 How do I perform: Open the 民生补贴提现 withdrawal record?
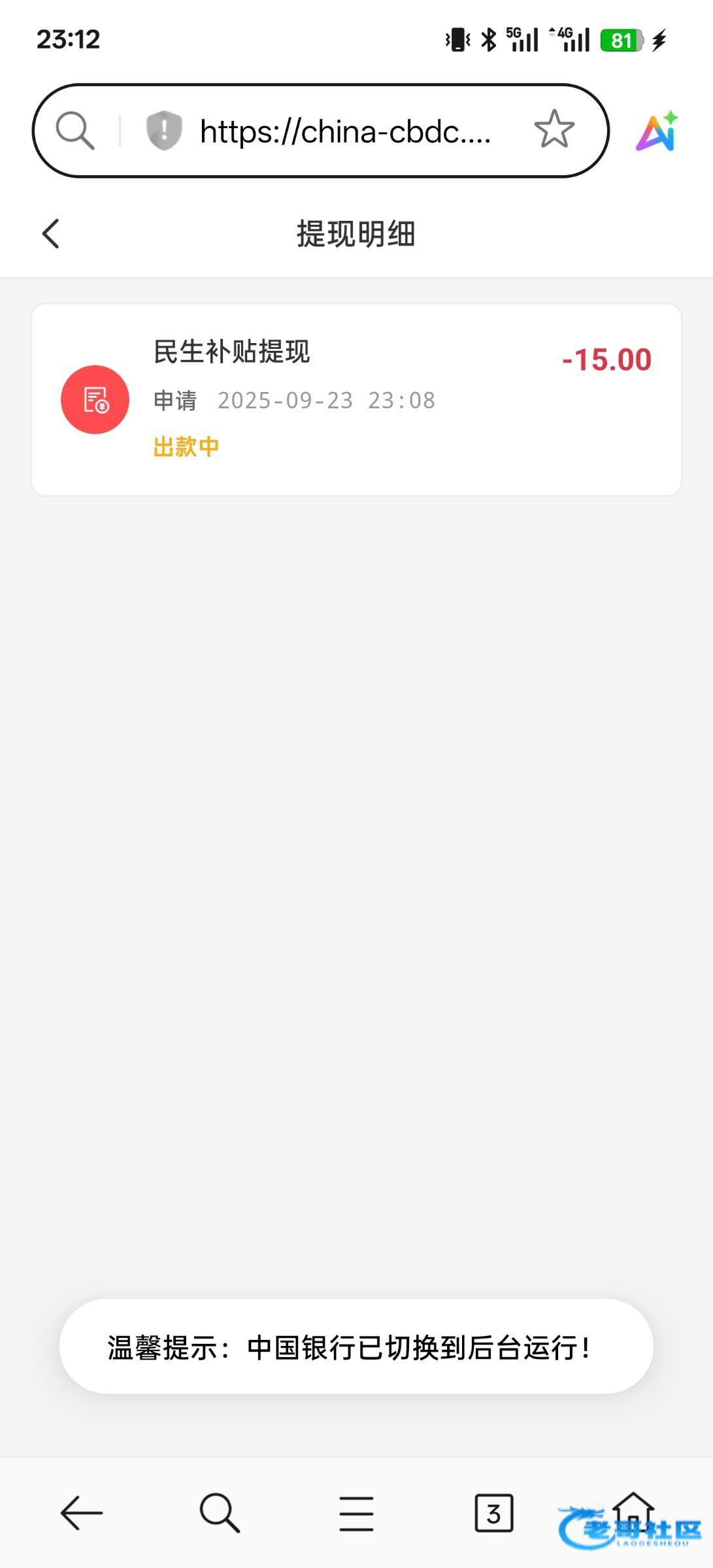tap(356, 399)
